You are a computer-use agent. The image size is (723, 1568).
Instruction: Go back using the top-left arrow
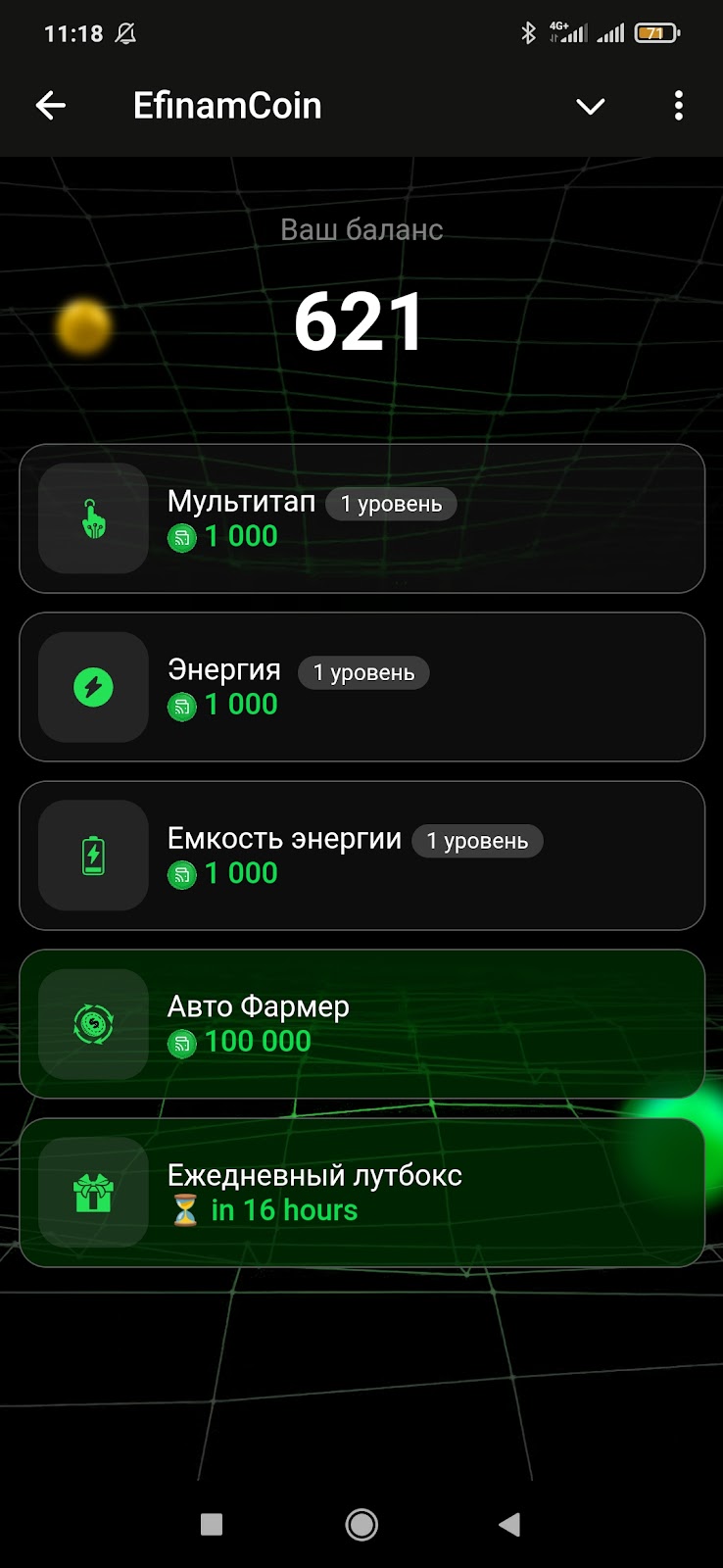coord(51,106)
